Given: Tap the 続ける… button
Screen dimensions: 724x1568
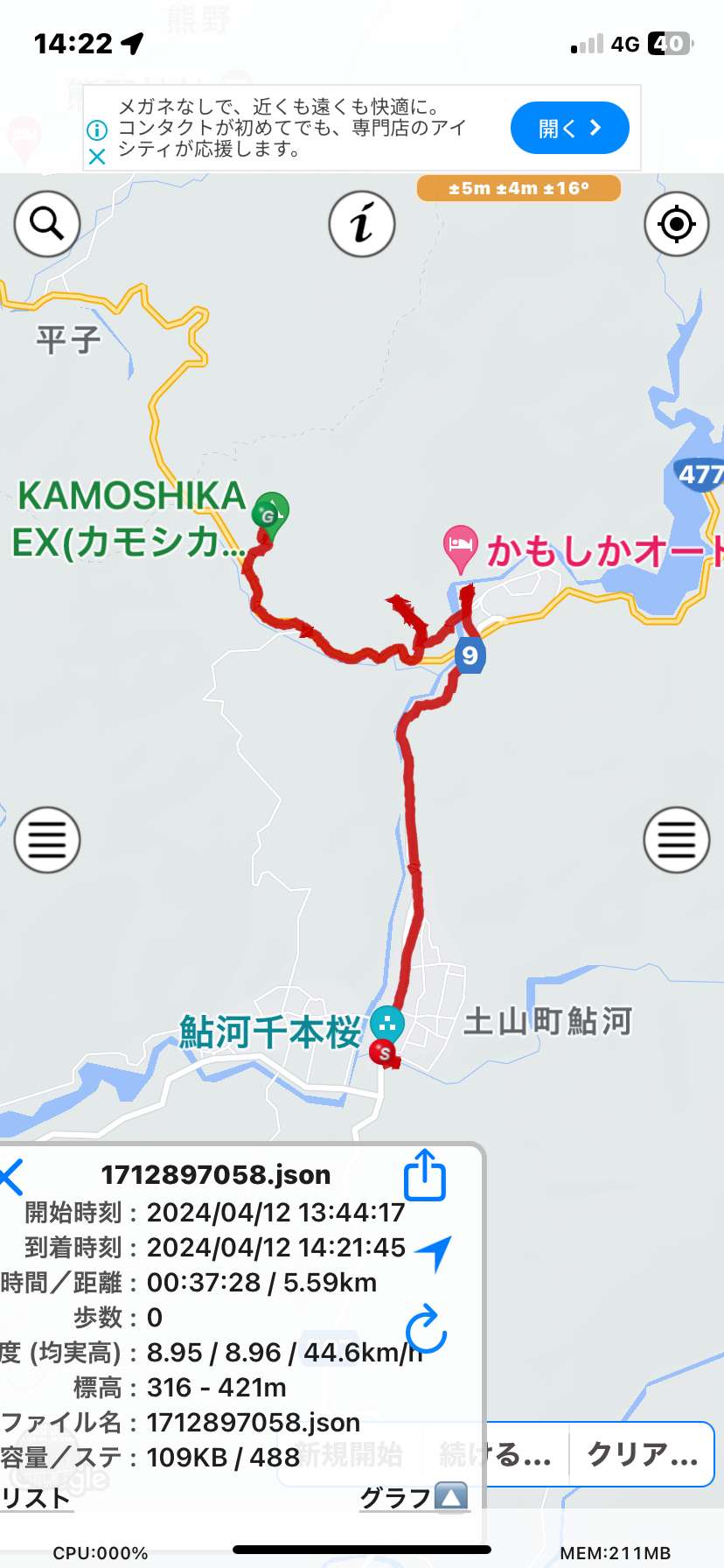Looking at the screenshot, I should pos(496,1454).
